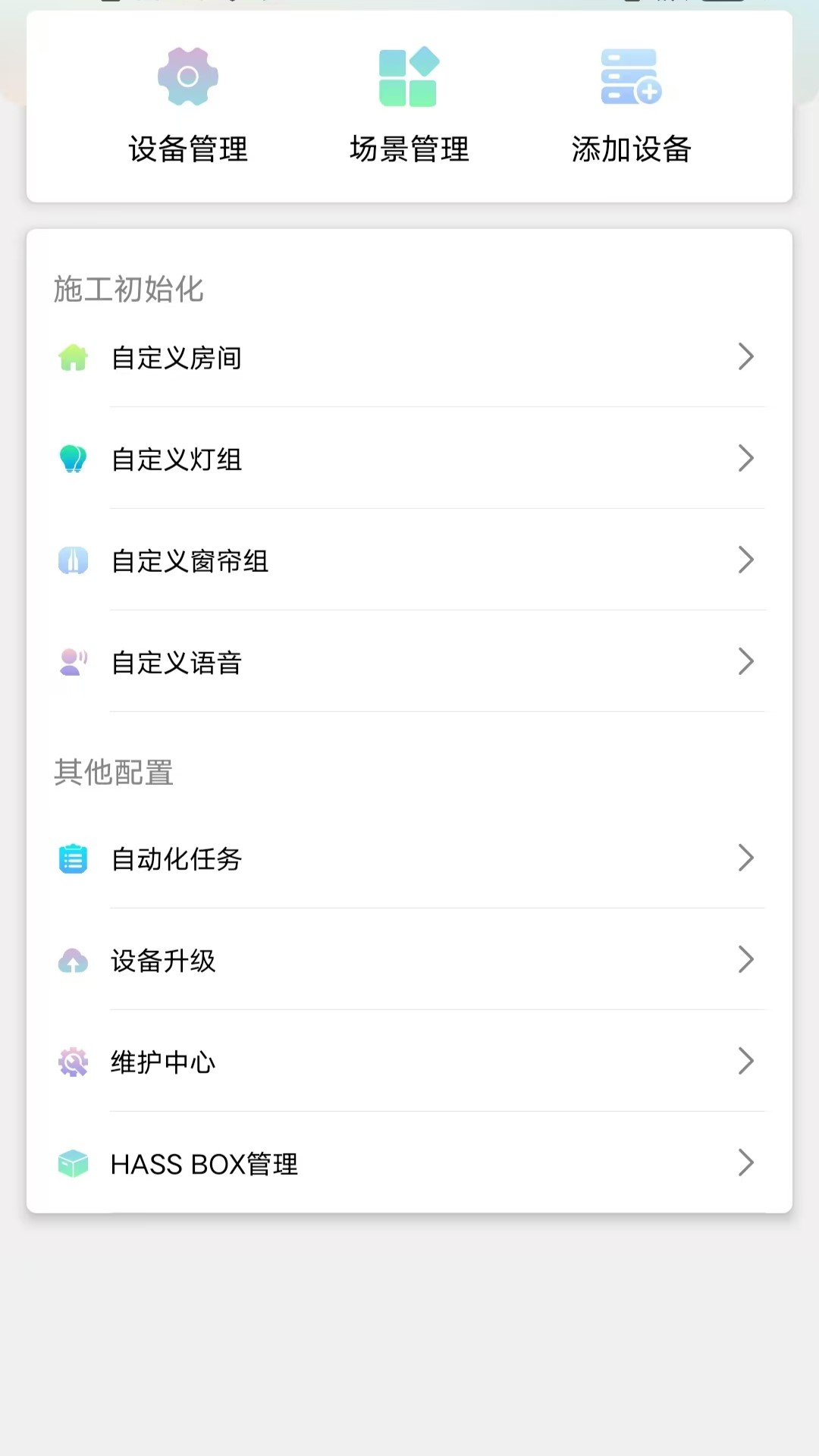This screenshot has width=819, height=1456.
Task: Open the 自定义语音 settings page
Action: click(409, 661)
